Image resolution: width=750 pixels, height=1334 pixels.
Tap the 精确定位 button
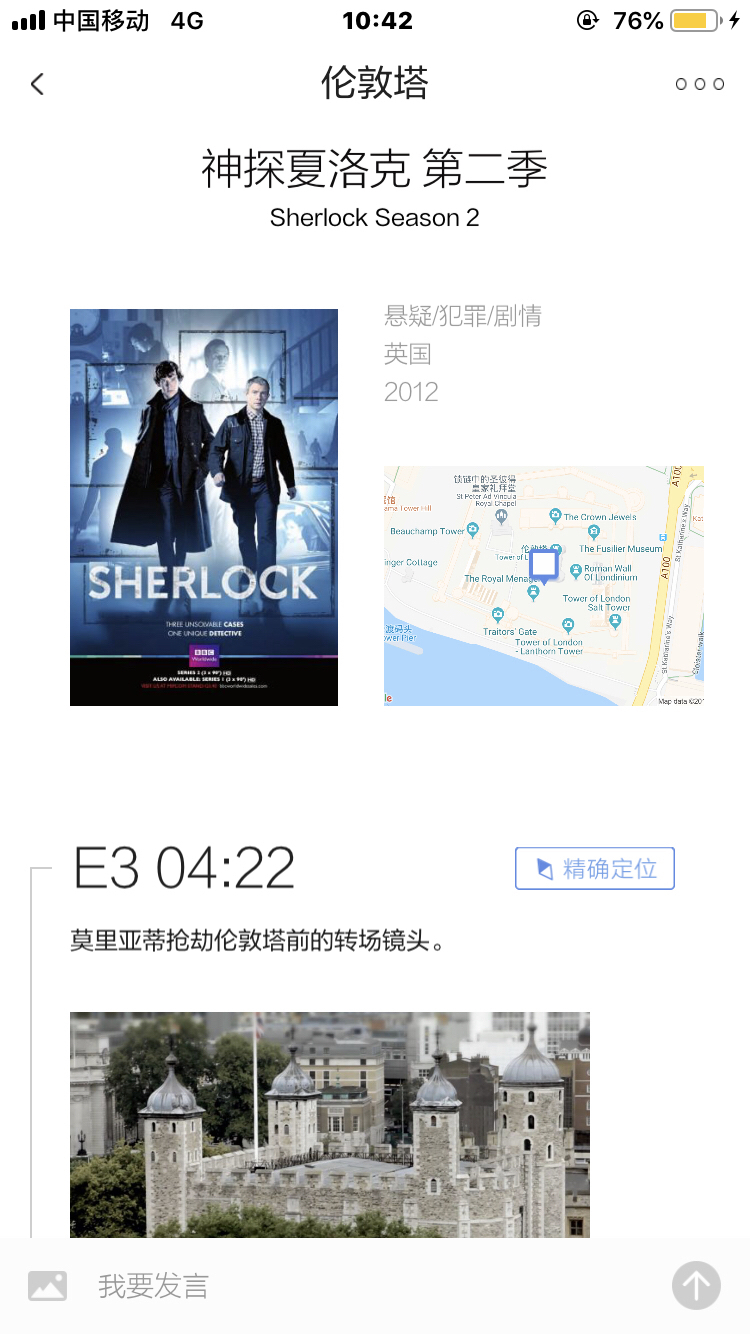pos(595,868)
